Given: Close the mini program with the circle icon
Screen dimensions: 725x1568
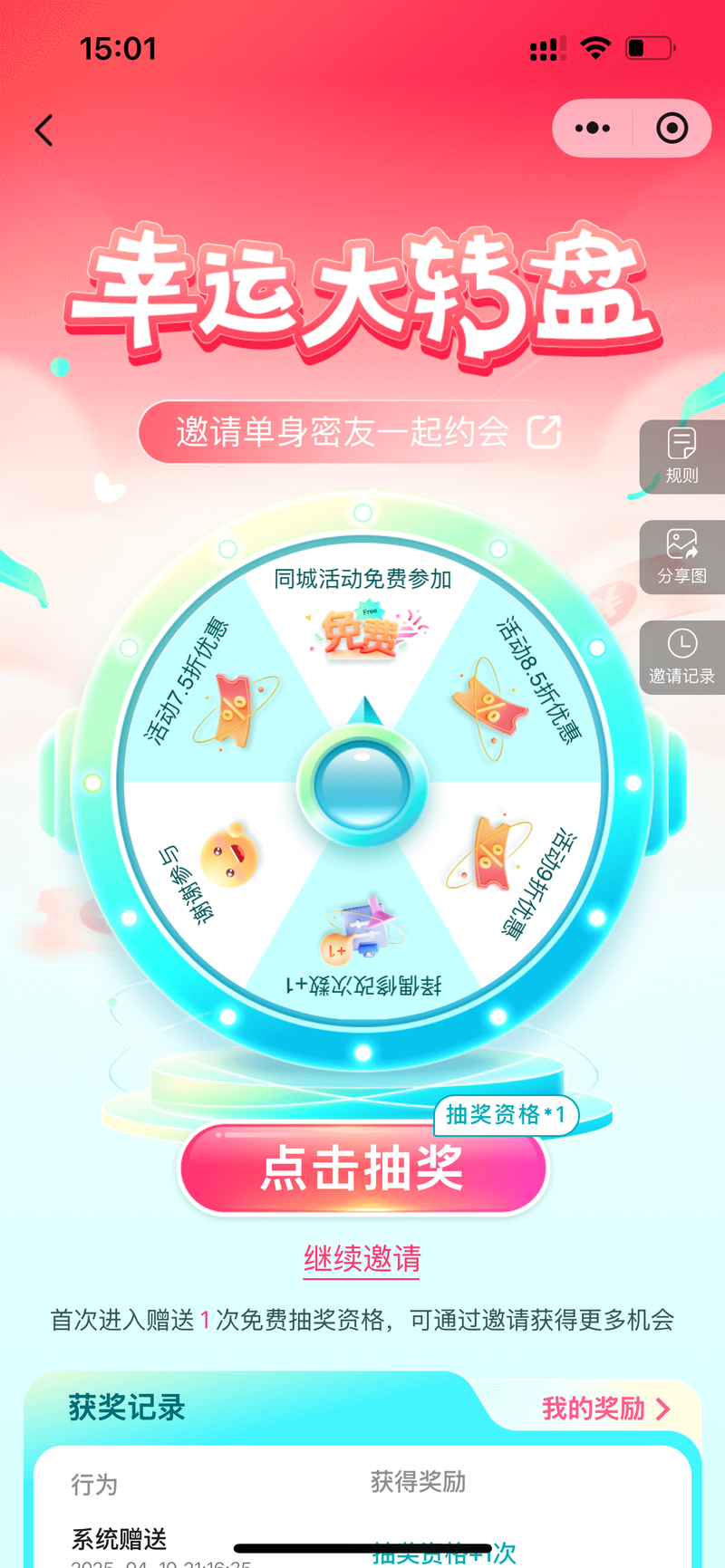Looking at the screenshot, I should pyautogui.click(x=672, y=128).
